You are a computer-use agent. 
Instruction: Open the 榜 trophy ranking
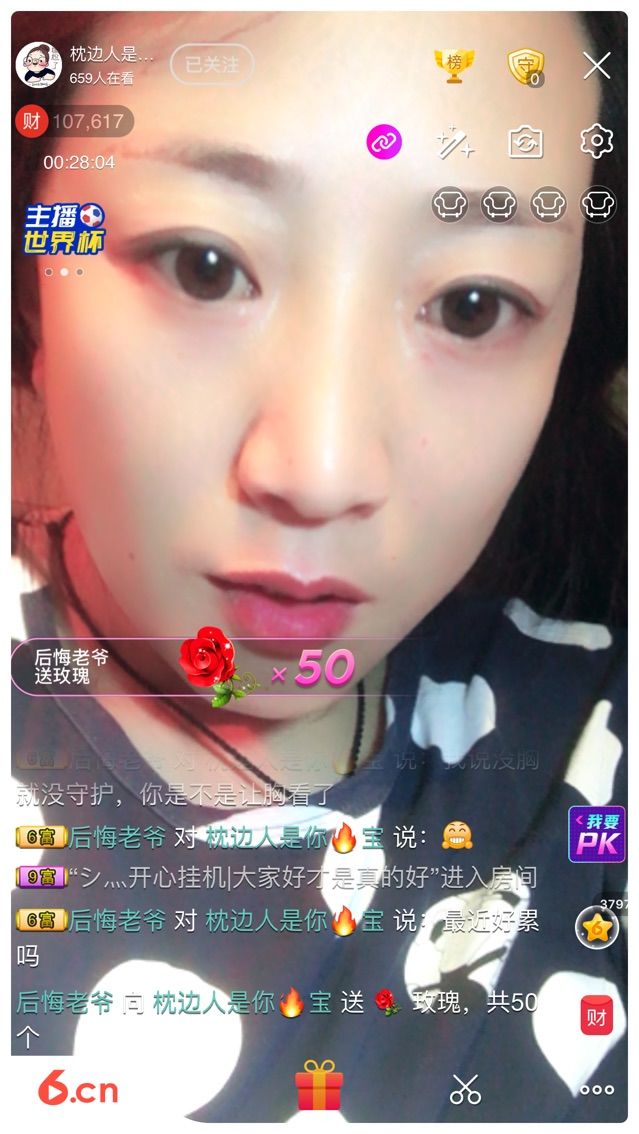454,65
